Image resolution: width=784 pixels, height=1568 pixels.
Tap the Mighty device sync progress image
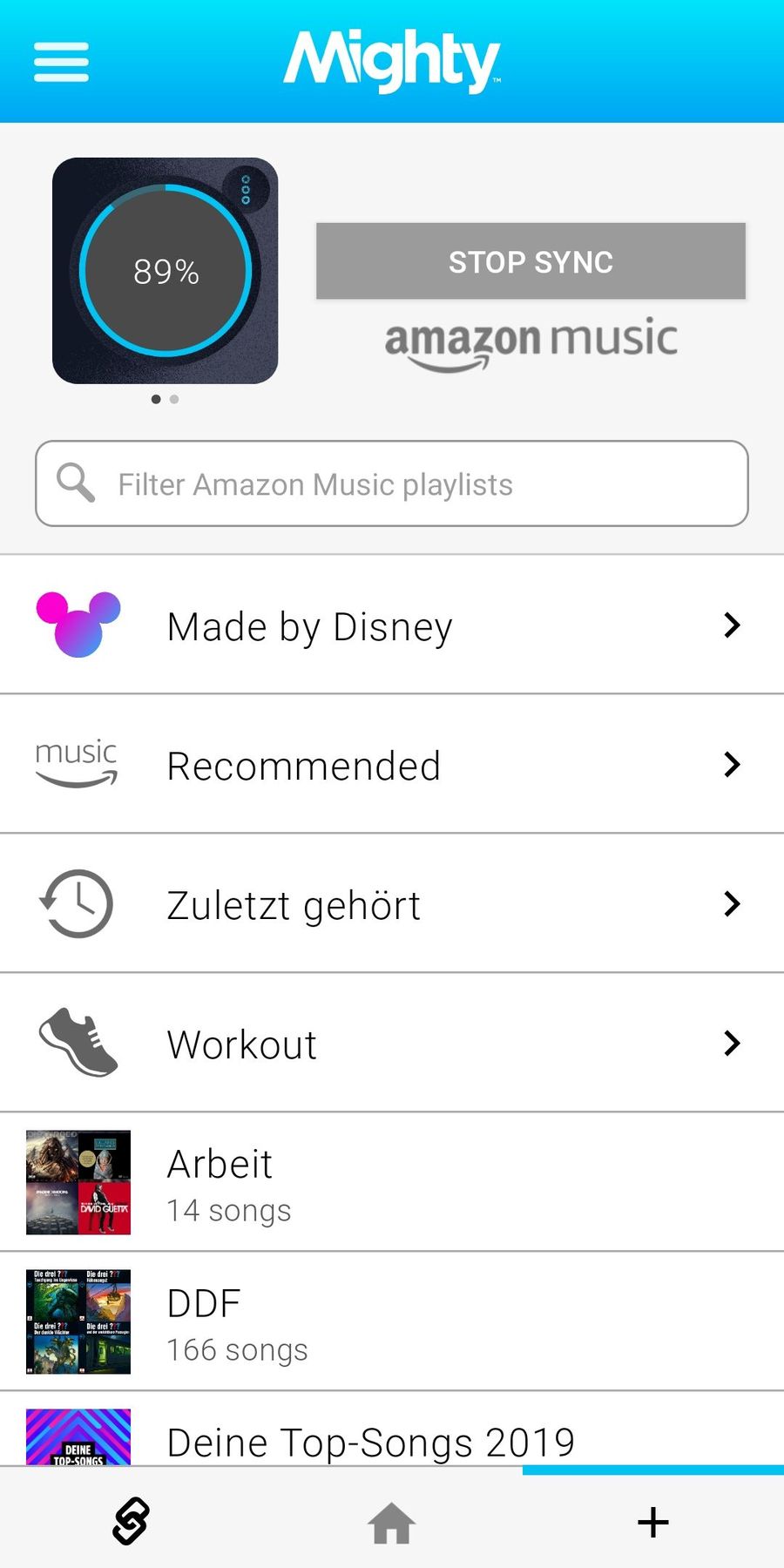point(166,271)
